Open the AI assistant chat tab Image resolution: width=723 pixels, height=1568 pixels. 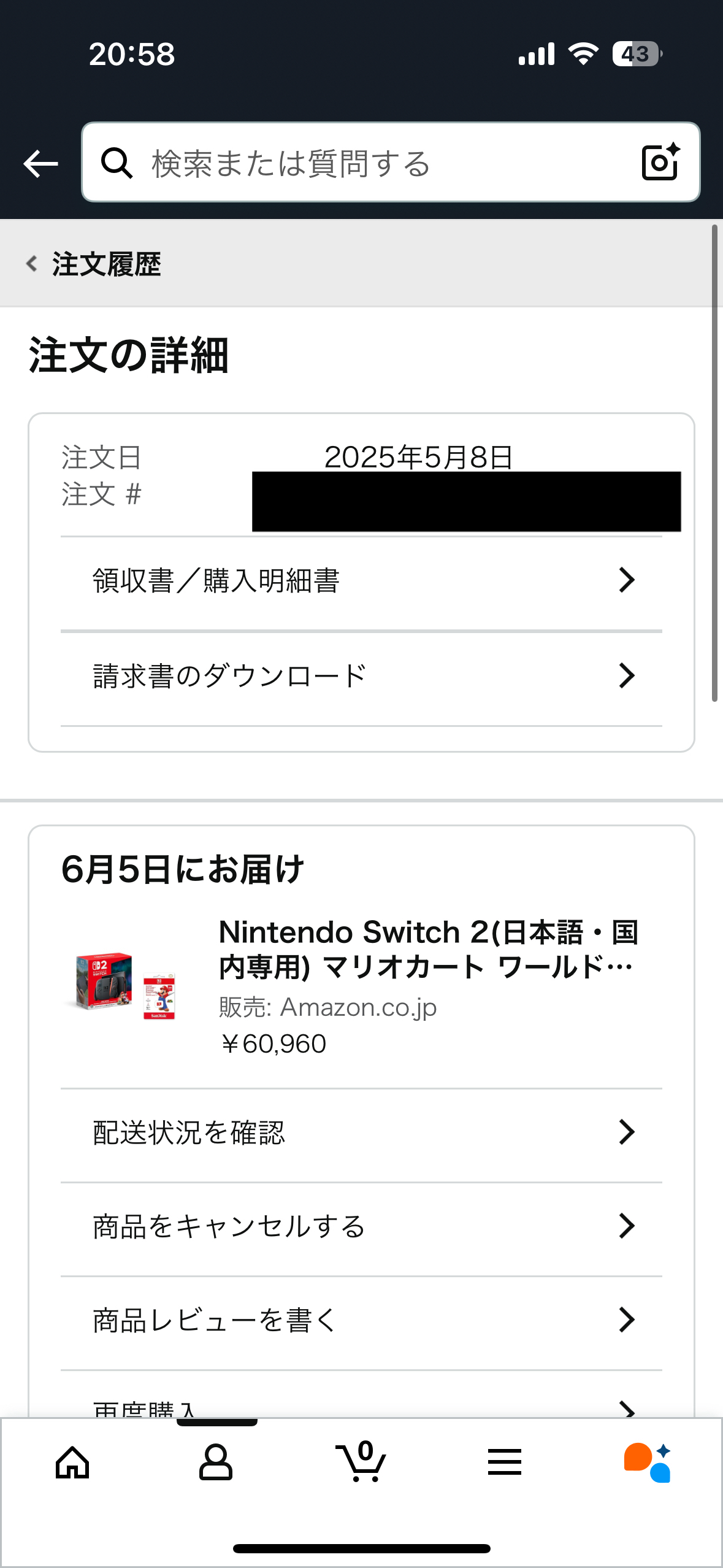click(x=648, y=1462)
